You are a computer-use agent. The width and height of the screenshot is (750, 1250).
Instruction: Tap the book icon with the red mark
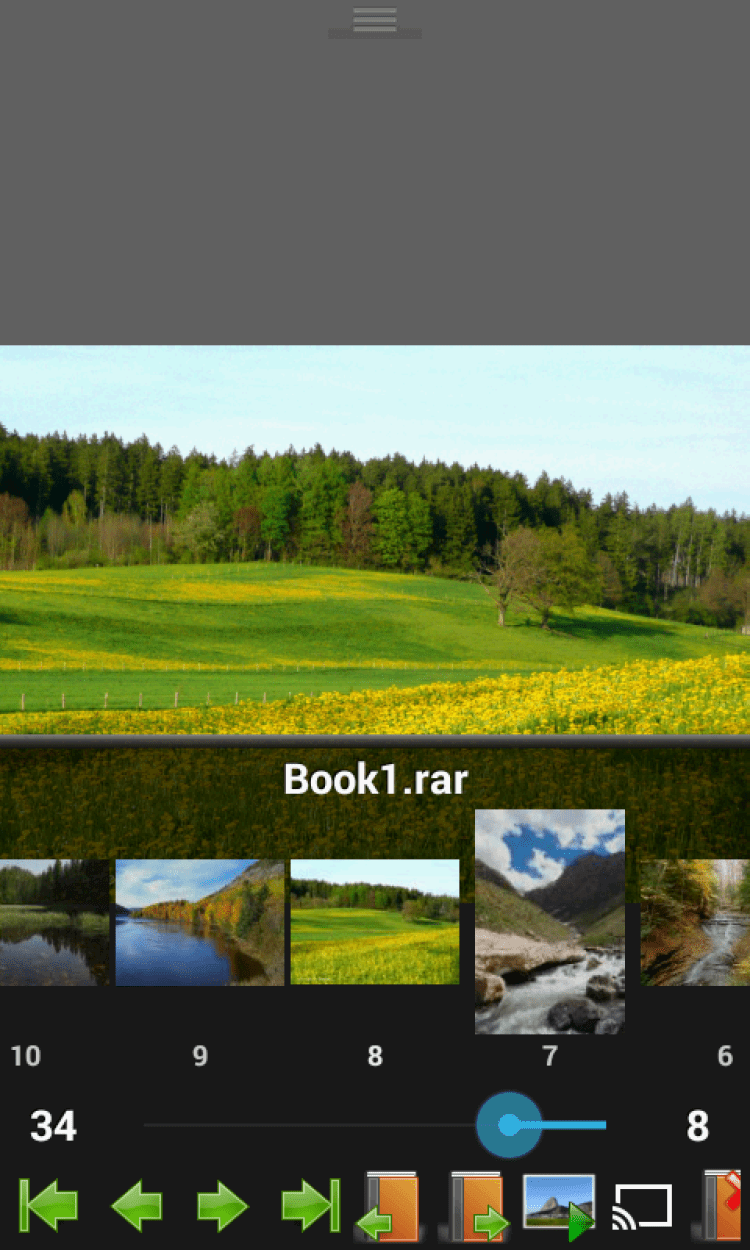(722, 1206)
